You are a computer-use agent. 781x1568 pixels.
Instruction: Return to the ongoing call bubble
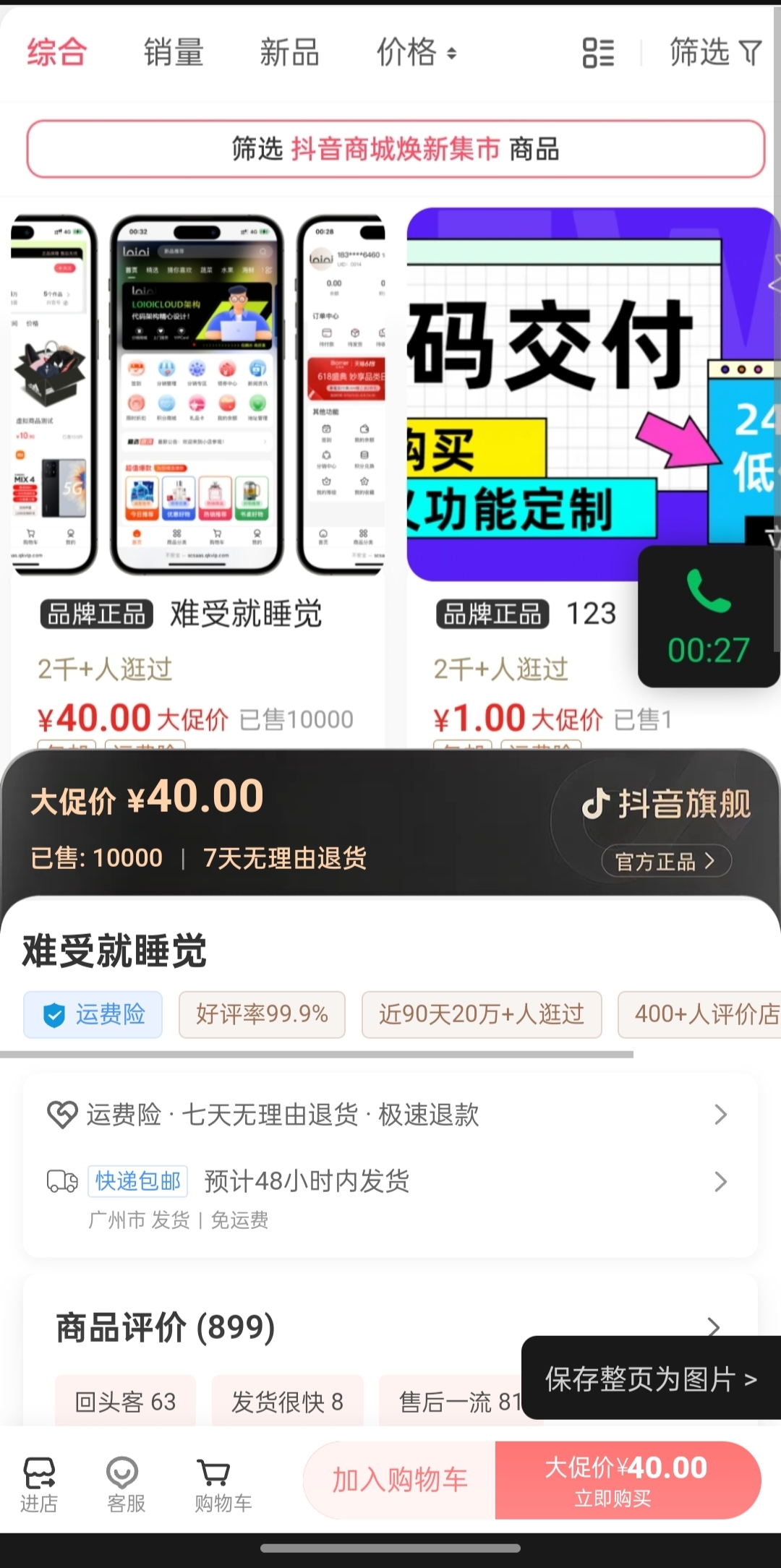[708, 616]
